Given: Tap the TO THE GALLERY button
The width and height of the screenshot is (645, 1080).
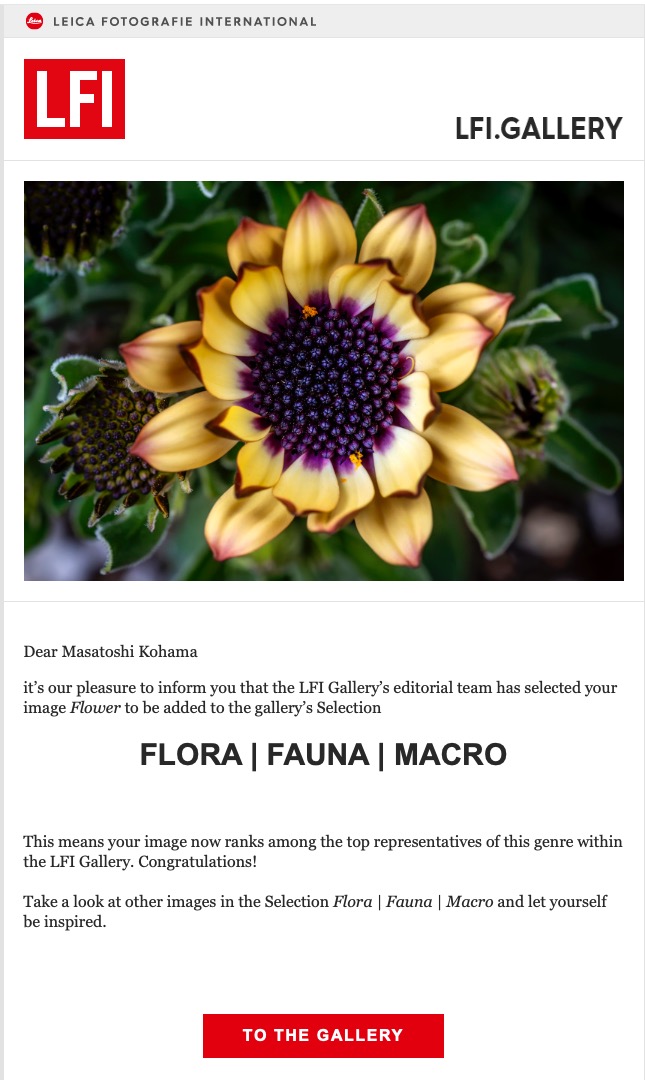Looking at the screenshot, I should tap(323, 1035).
